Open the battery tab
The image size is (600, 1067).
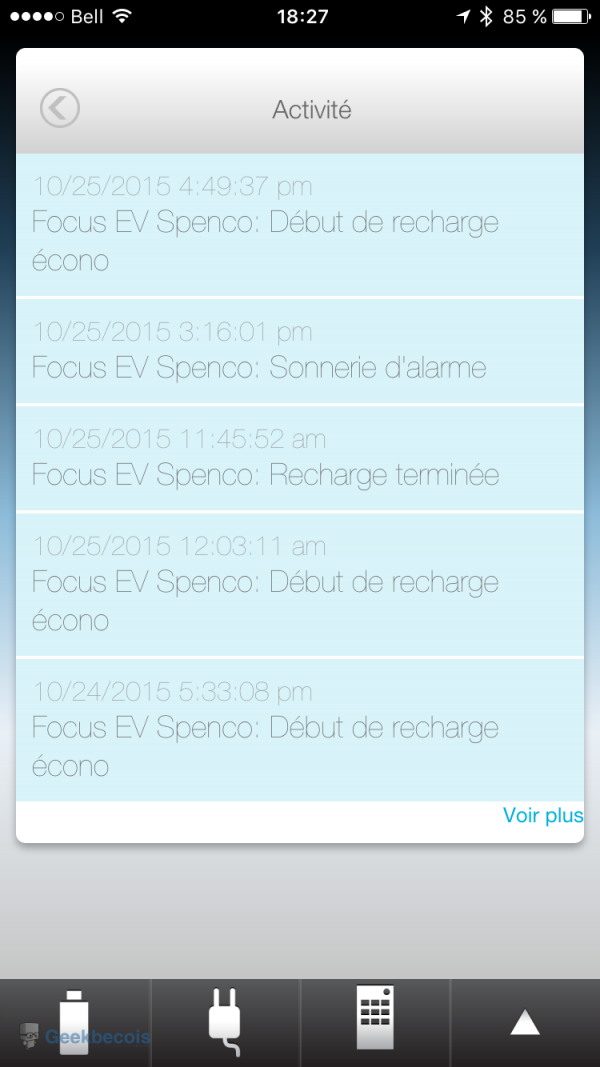[x=75, y=1022]
